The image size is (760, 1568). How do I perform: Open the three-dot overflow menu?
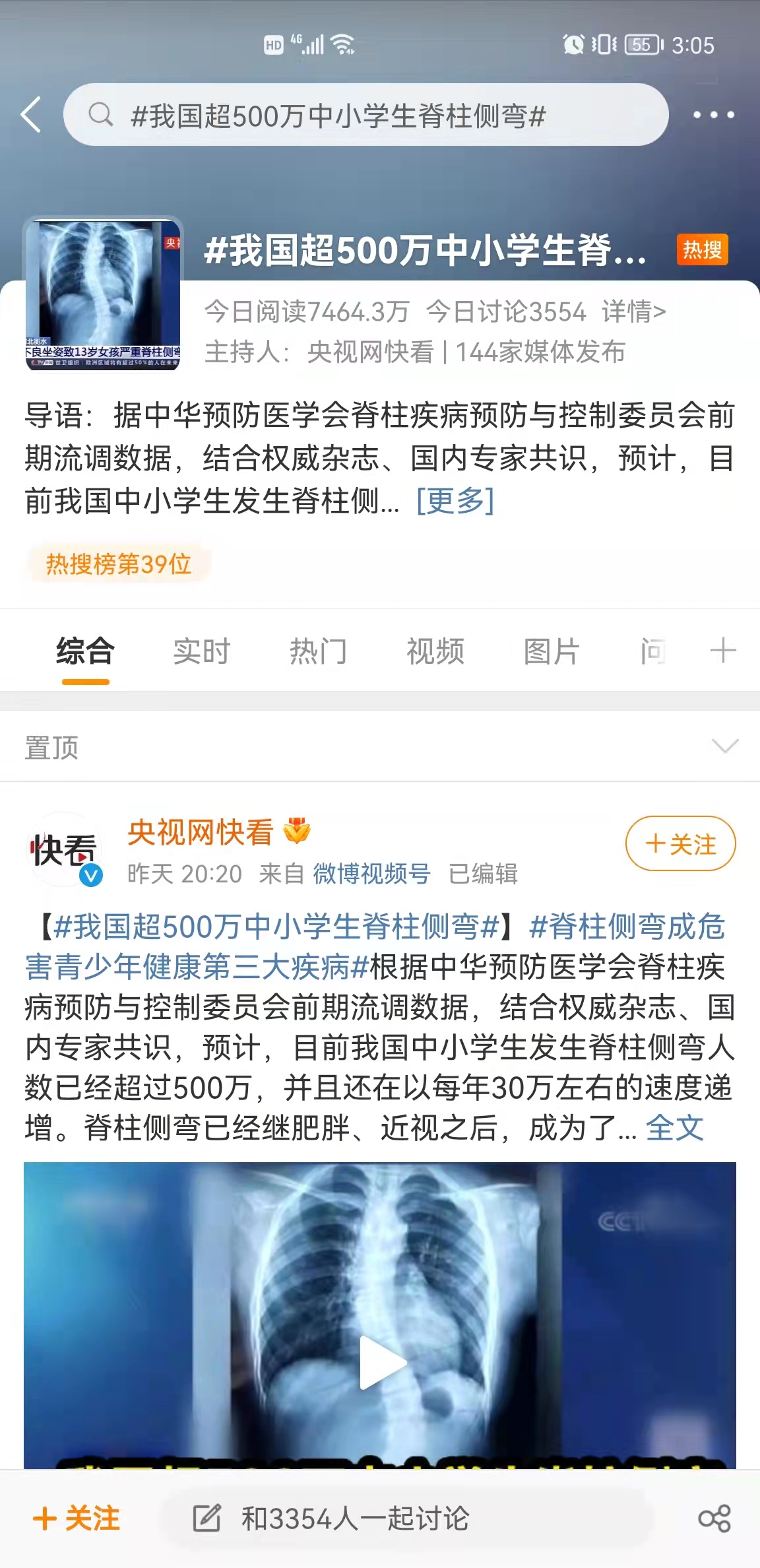pyautogui.click(x=713, y=115)
